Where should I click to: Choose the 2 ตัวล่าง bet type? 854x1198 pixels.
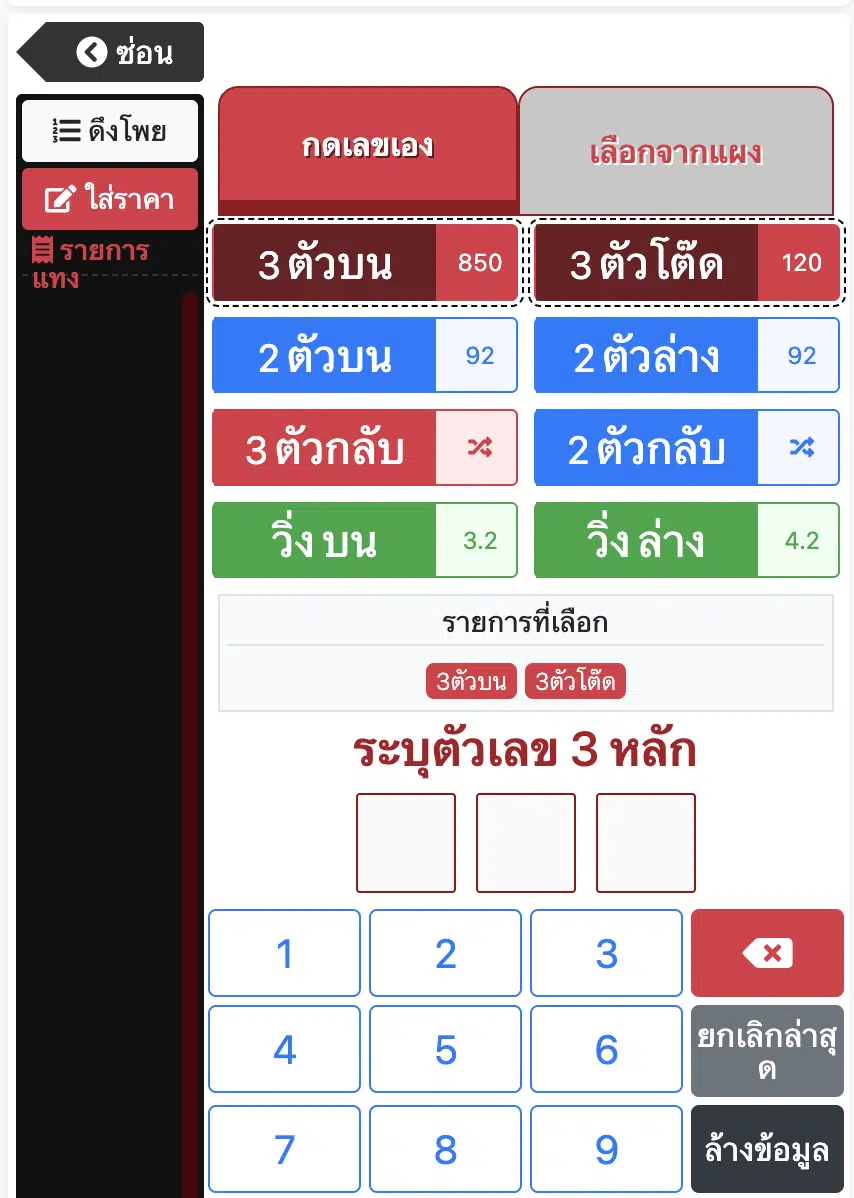point(687,356)
